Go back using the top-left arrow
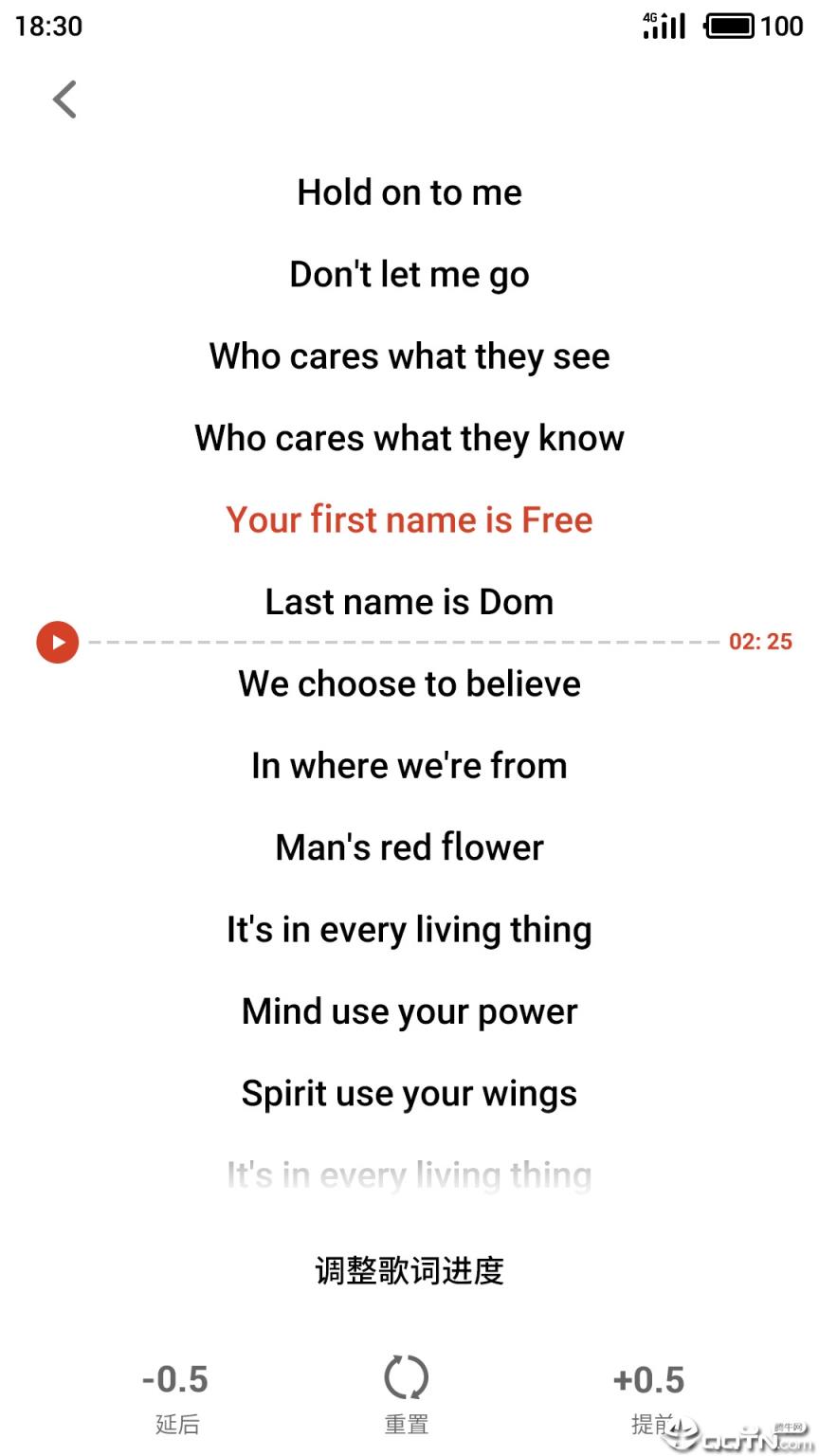This screenshot has height=1456, width=819. pos(64,100)
